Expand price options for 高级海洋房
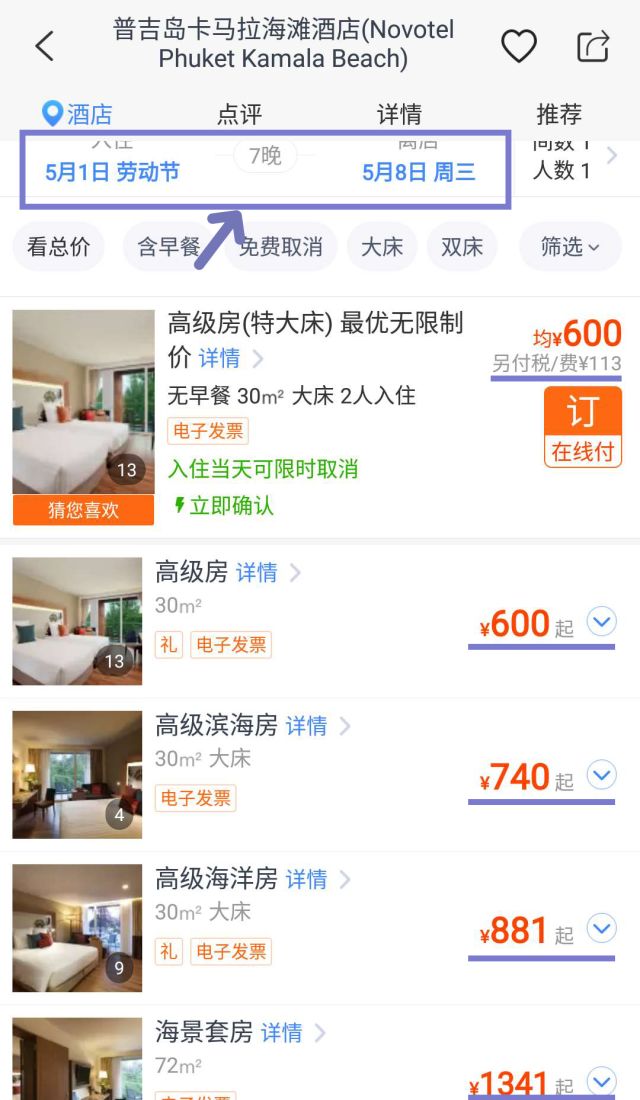This screenshot has width=640, height=1100. [x=601, y=929]
